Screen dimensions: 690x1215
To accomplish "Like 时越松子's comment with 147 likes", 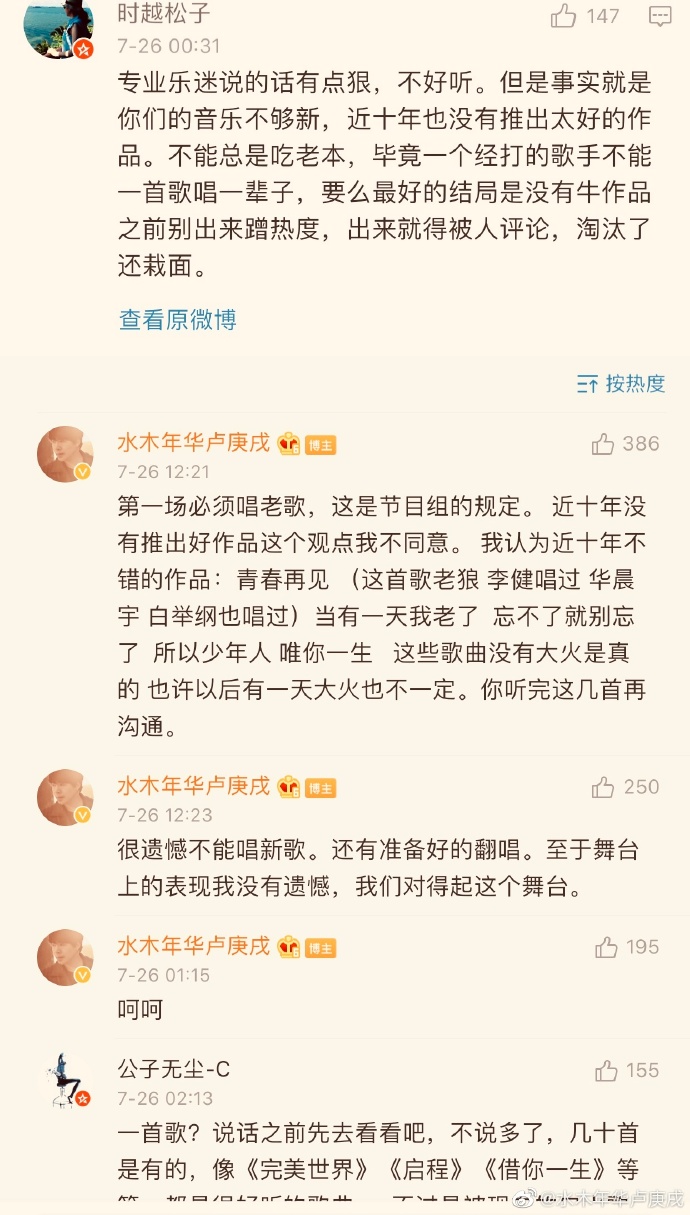I will click(x=565, y=16).
